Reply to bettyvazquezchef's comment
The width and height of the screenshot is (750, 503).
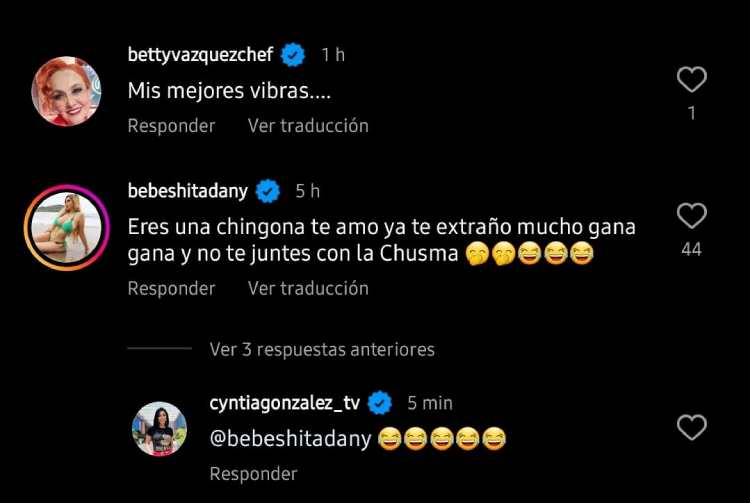click(171, 126)
